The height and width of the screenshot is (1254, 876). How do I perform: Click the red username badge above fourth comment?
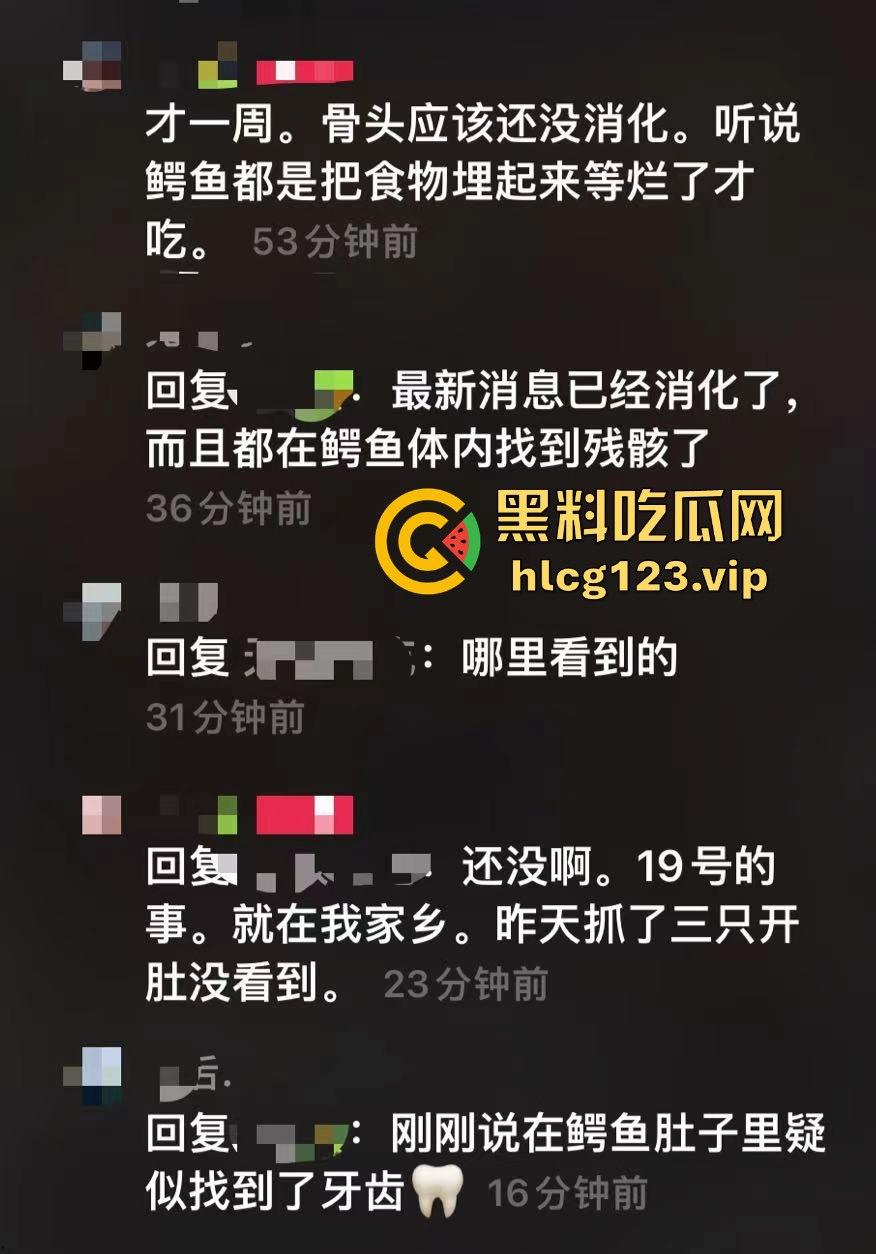click(305, 816)
